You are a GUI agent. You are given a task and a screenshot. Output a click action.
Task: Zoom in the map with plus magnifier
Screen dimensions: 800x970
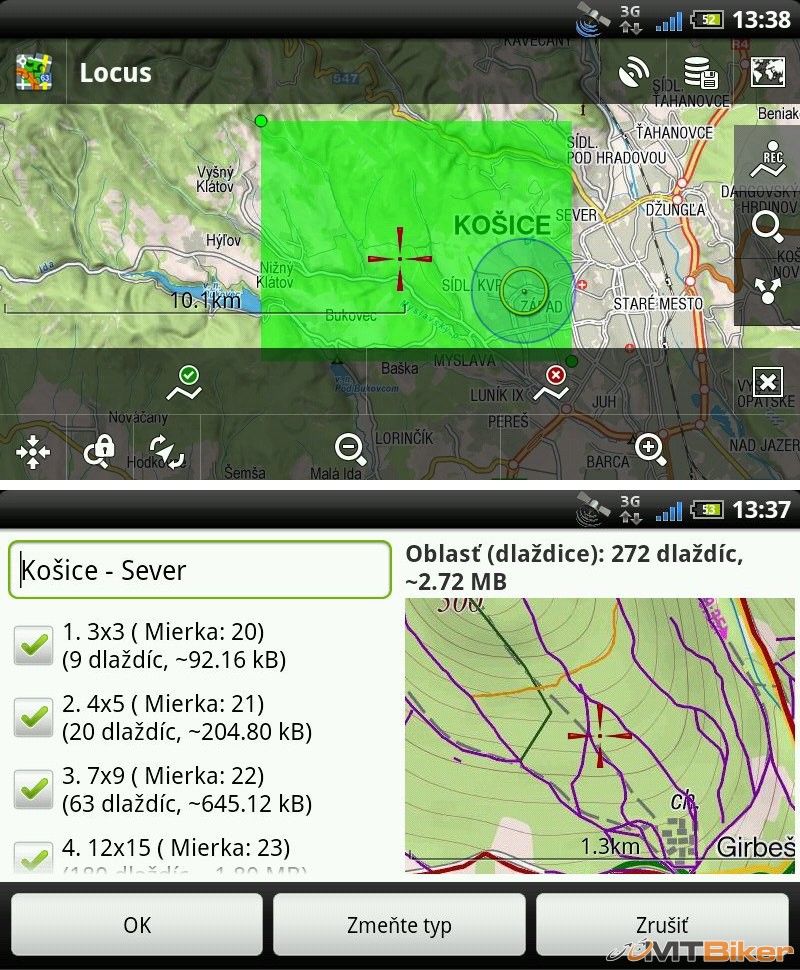650,449
